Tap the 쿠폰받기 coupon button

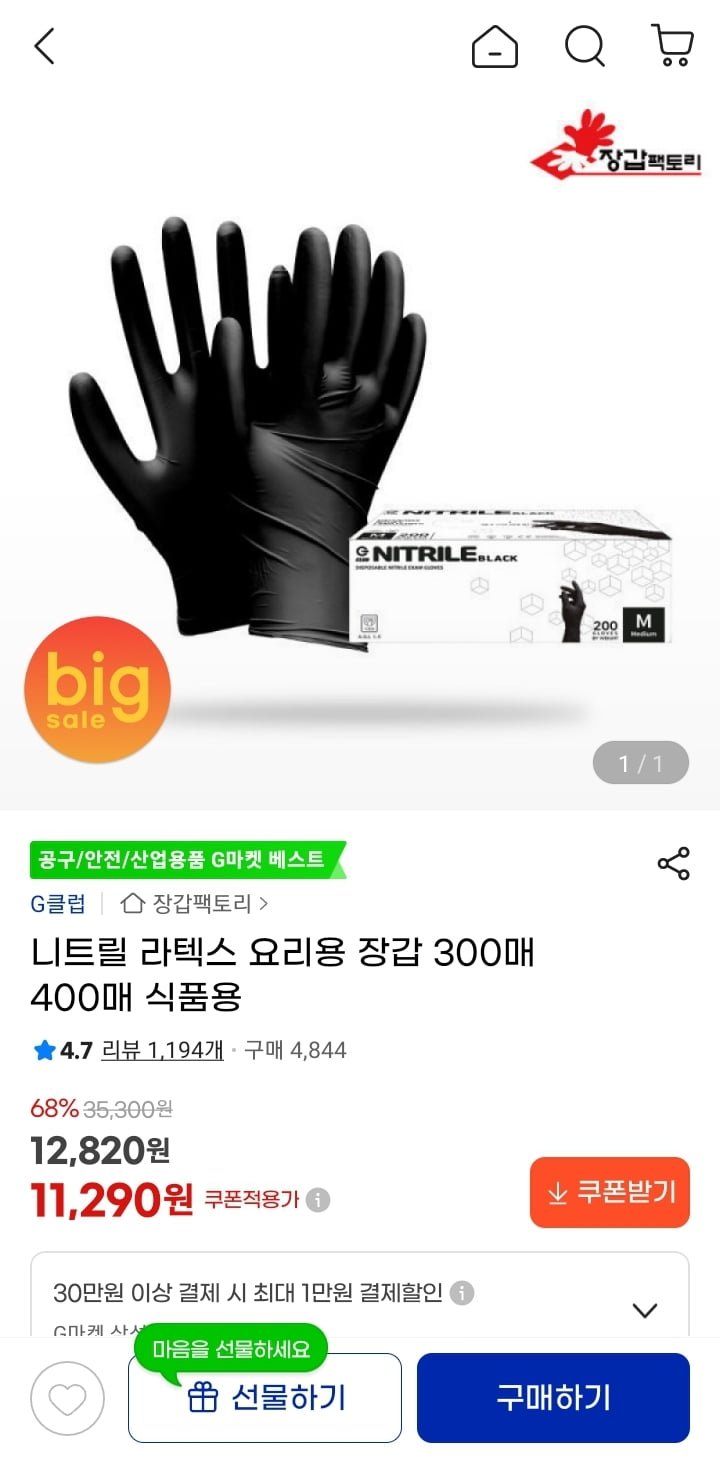pyautogui.click(x=610, y=1192)
